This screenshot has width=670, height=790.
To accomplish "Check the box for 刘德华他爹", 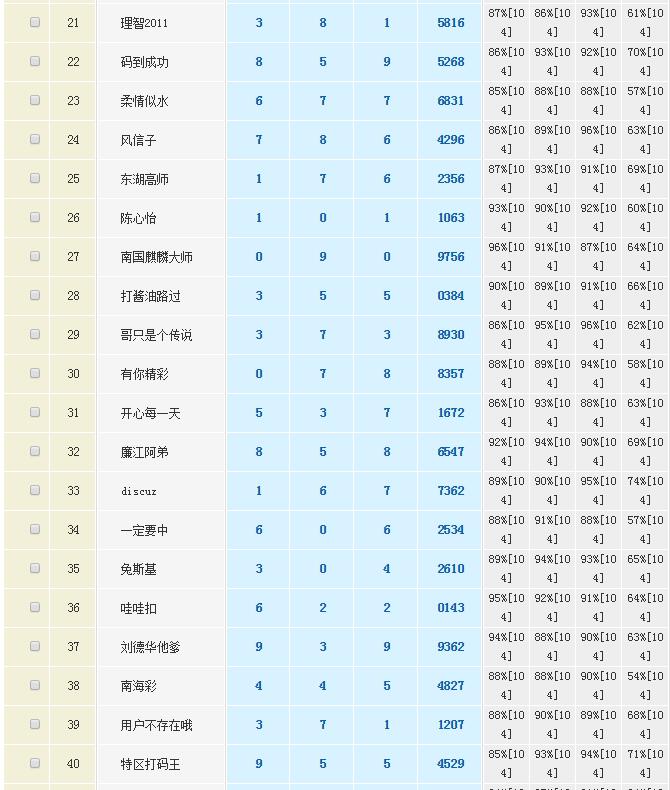I will [35, 646].
